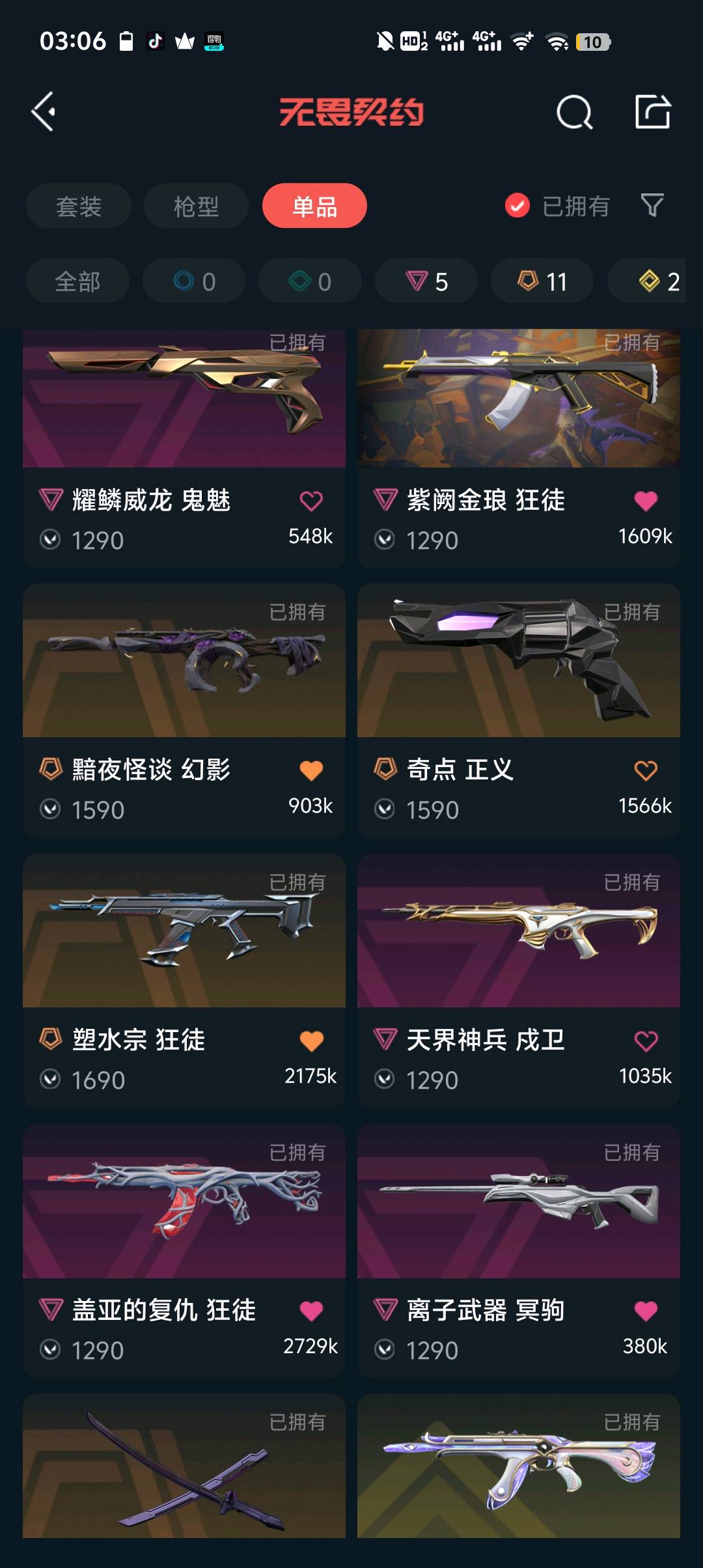Viewport: 703px width, 1568px height.
Task: Like the 天界神兵 戍卫 skin
Action: pyautogui.click(x=645, y=1041)
